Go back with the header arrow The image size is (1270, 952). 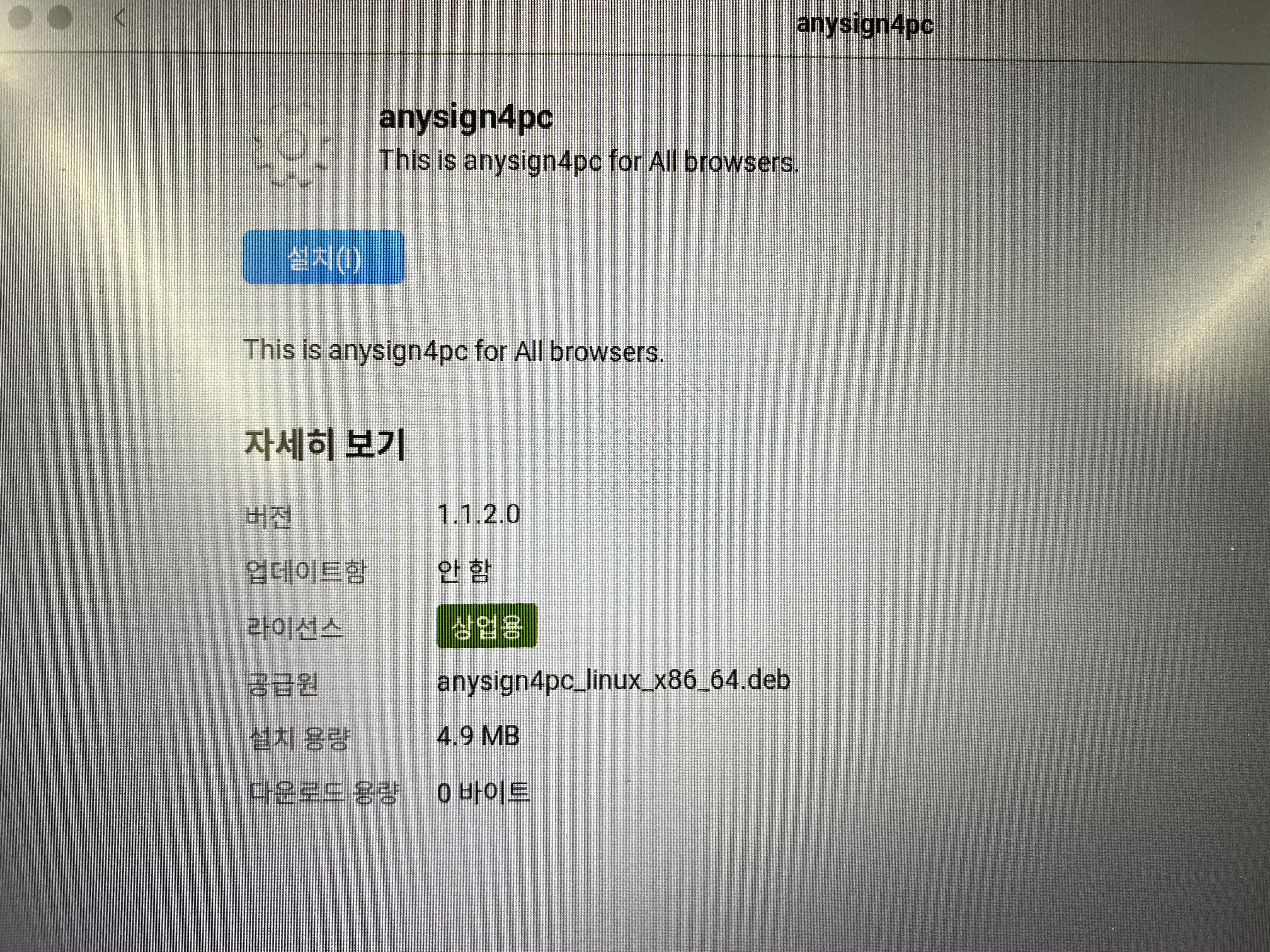[x=119, y=18]
